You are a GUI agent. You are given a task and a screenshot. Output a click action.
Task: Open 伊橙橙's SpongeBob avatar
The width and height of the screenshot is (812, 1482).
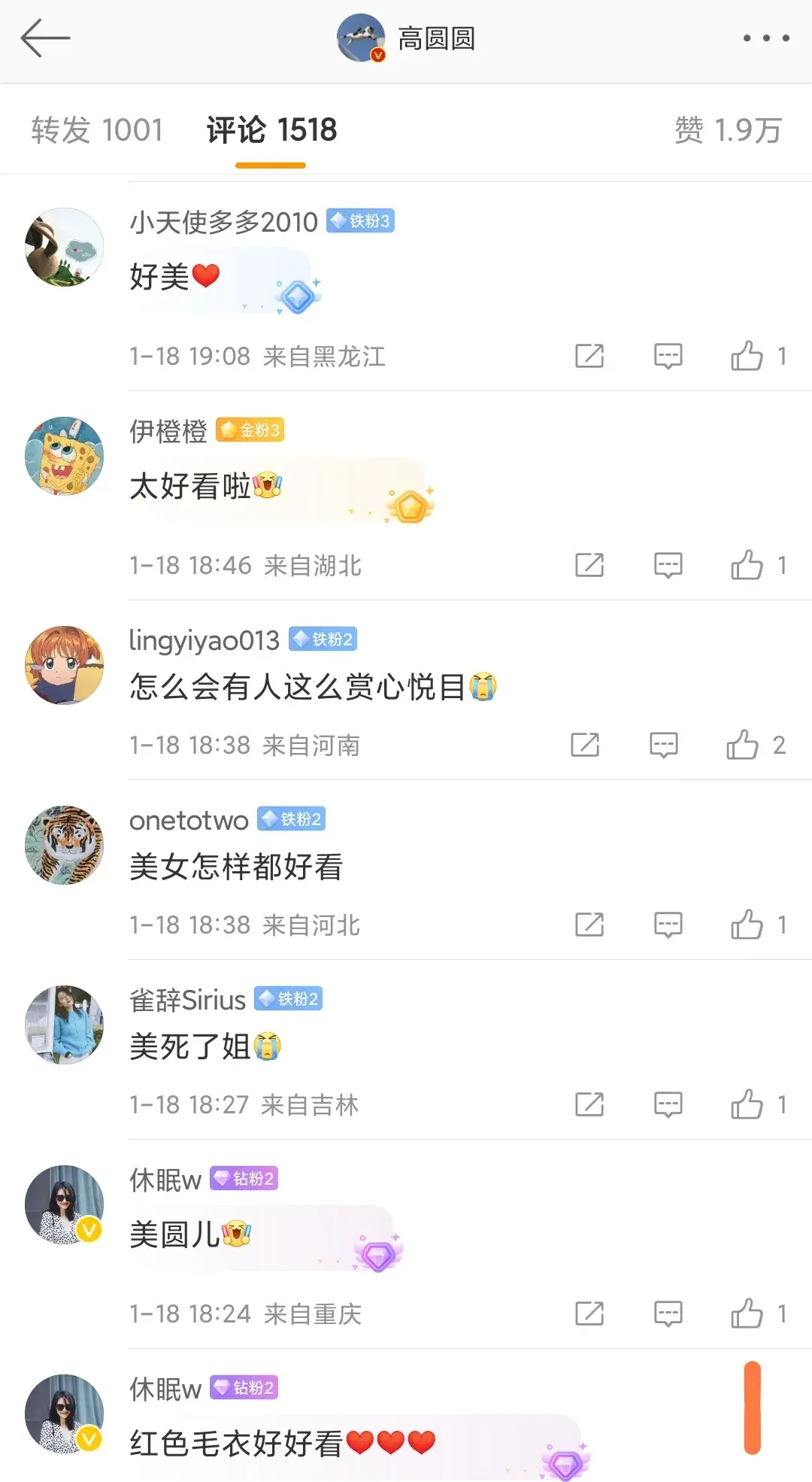65,456
